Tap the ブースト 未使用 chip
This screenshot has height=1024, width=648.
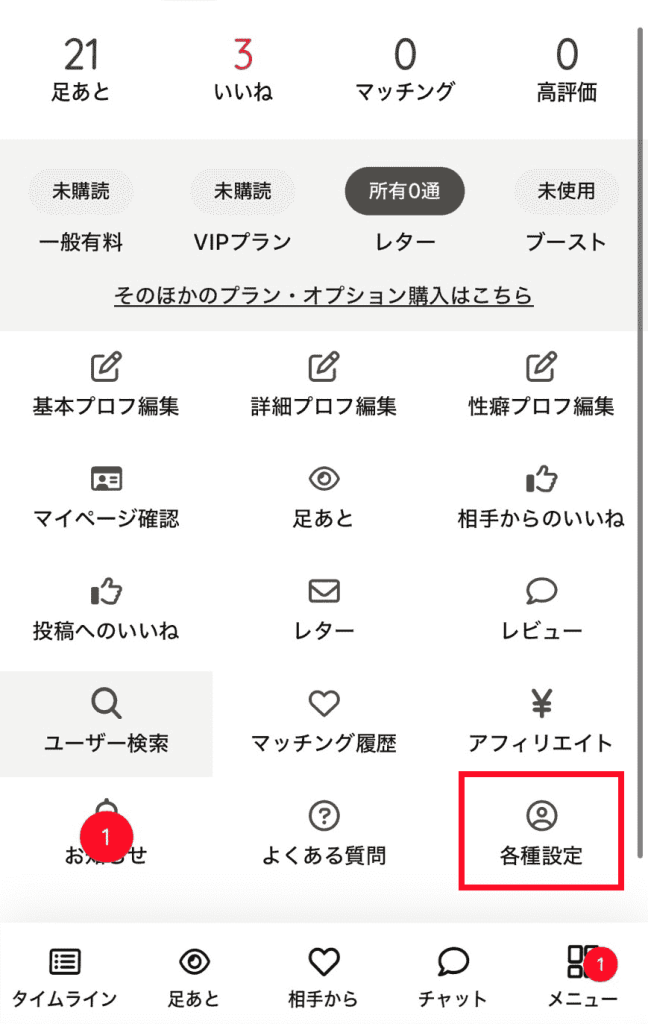click(x=566, y=190)
